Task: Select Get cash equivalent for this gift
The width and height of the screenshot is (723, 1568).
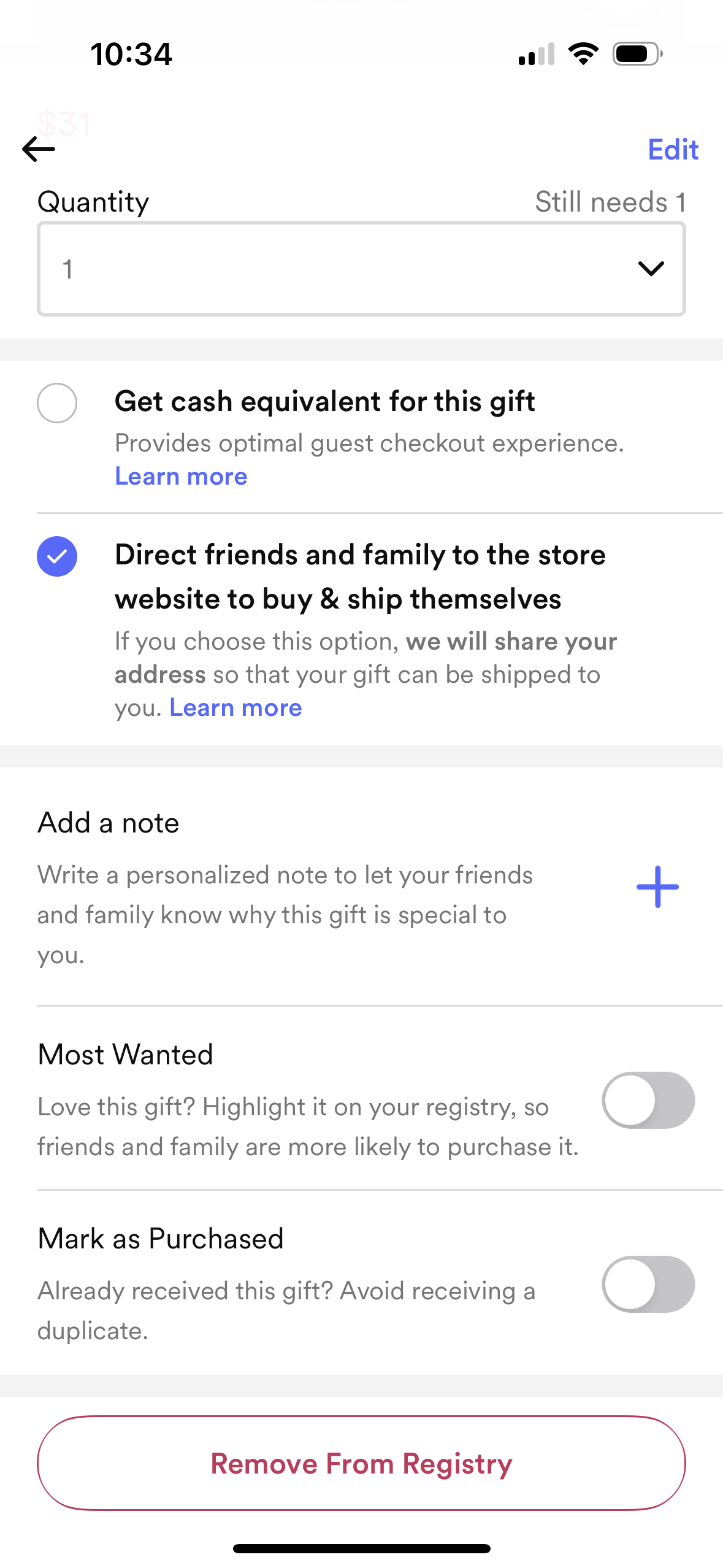Action: pos(57,403)
